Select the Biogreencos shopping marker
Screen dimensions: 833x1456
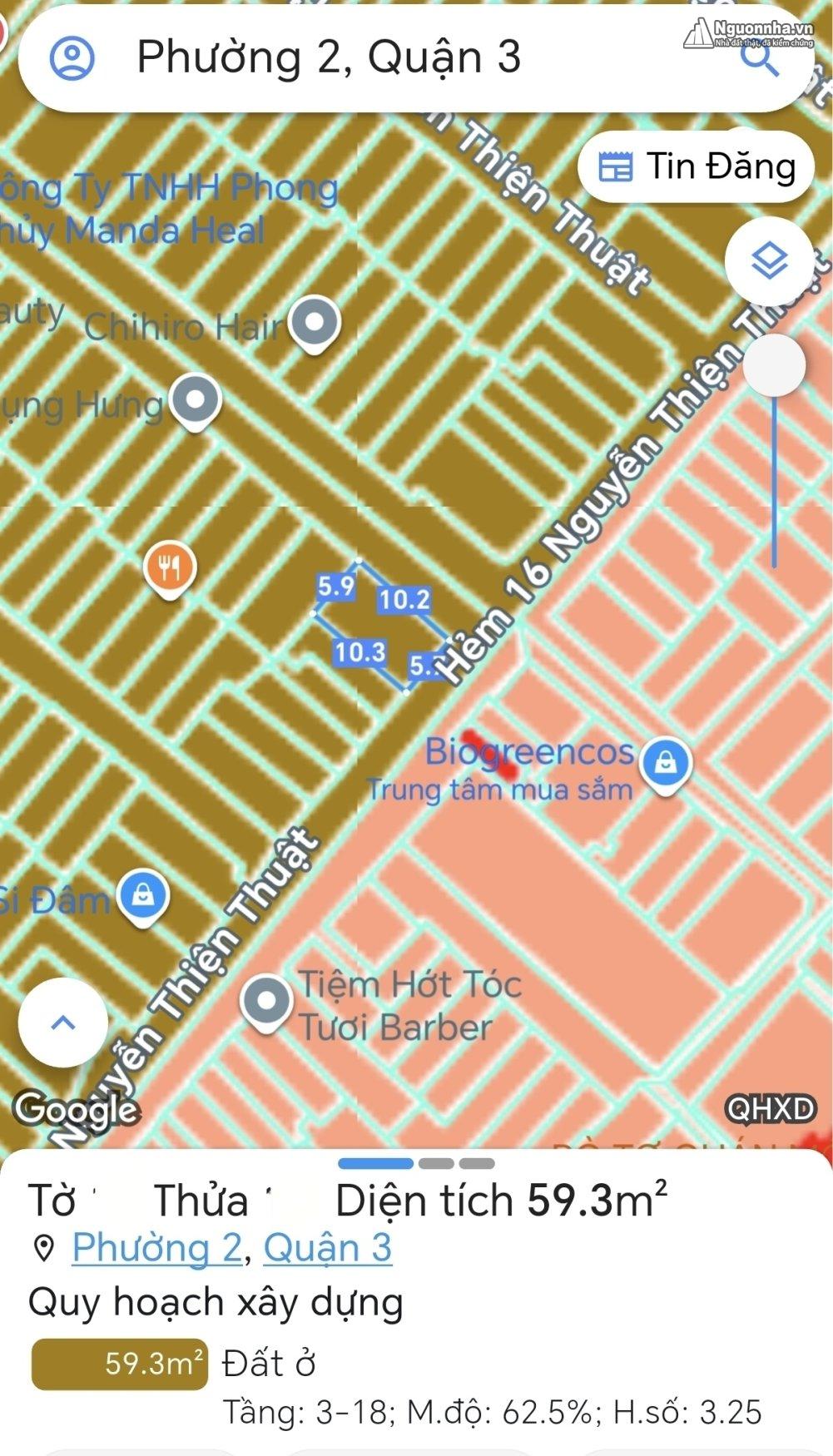pos(665,764)
